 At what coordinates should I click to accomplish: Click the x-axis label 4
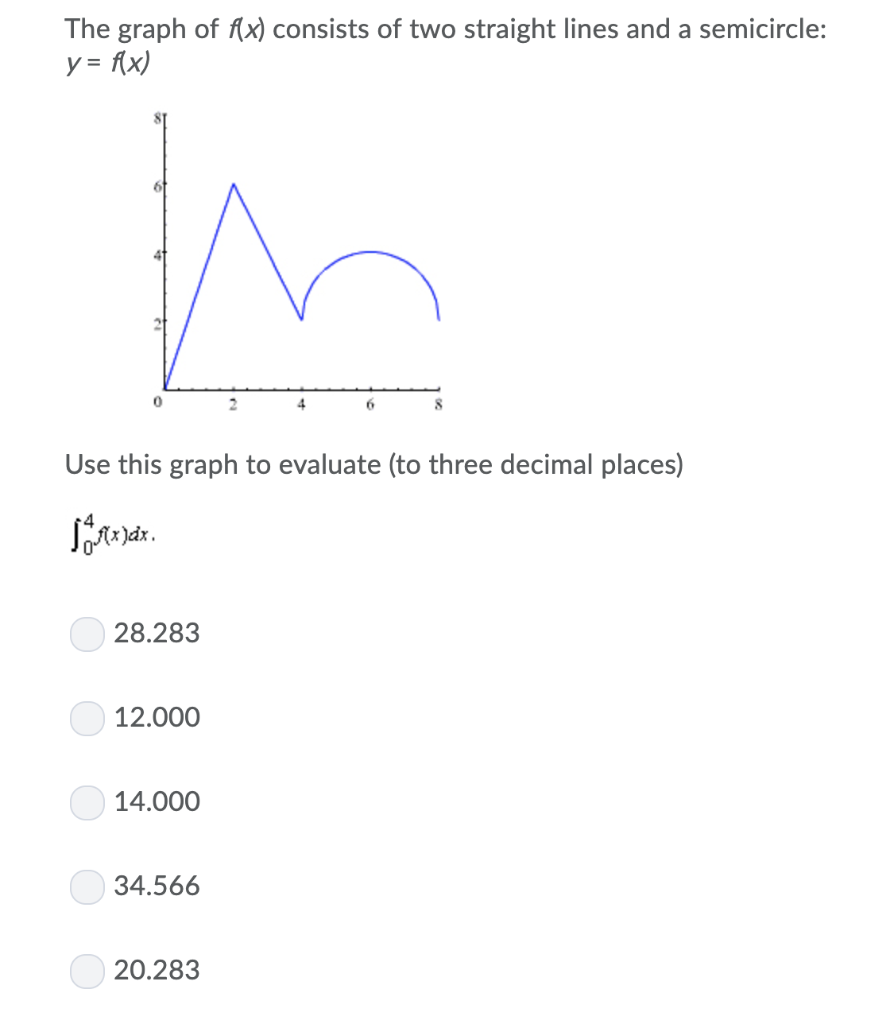pos(302,404)
